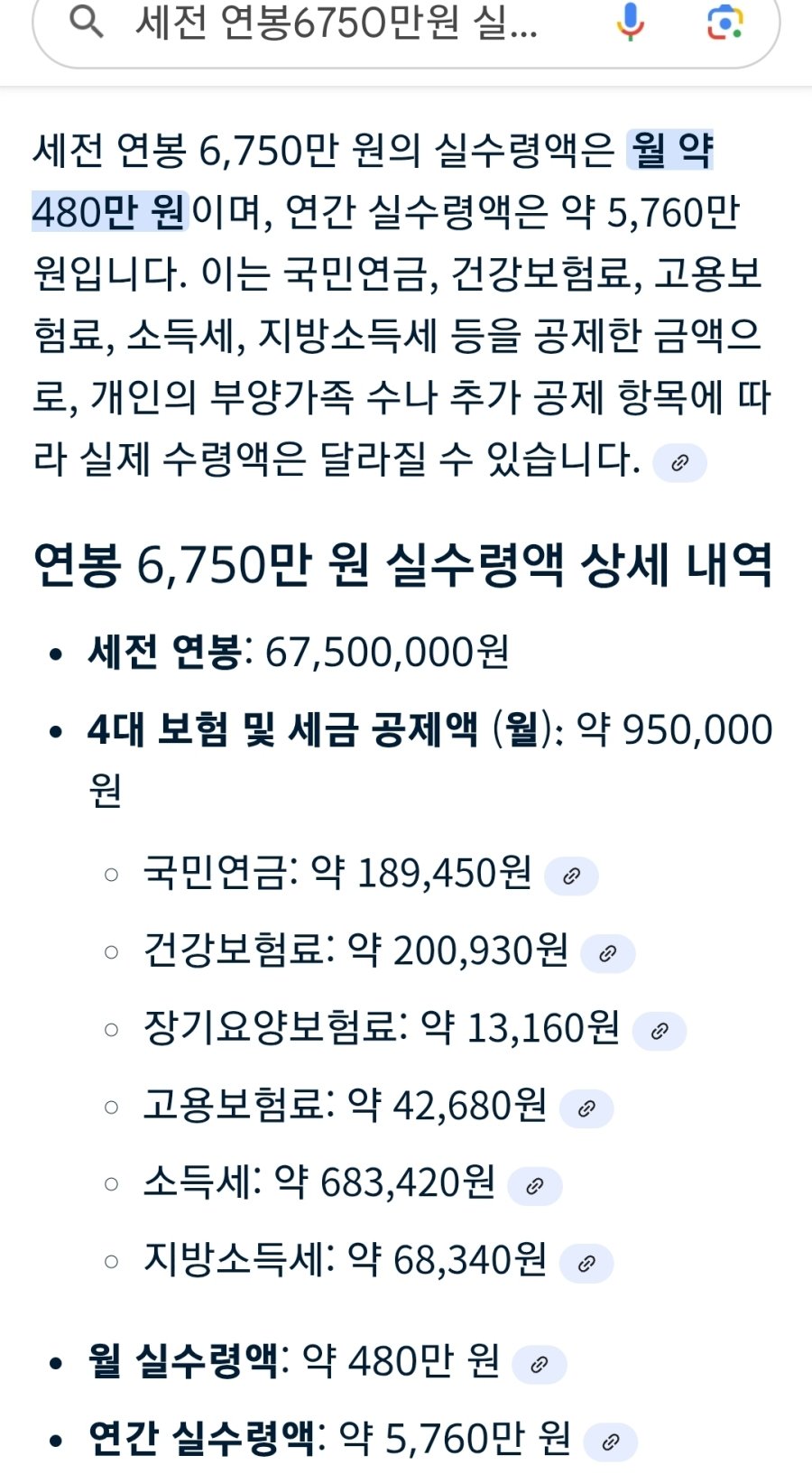Open the source link after the summary paragraph
This screenshot has height=1474, width=812.
pos(679,463)
